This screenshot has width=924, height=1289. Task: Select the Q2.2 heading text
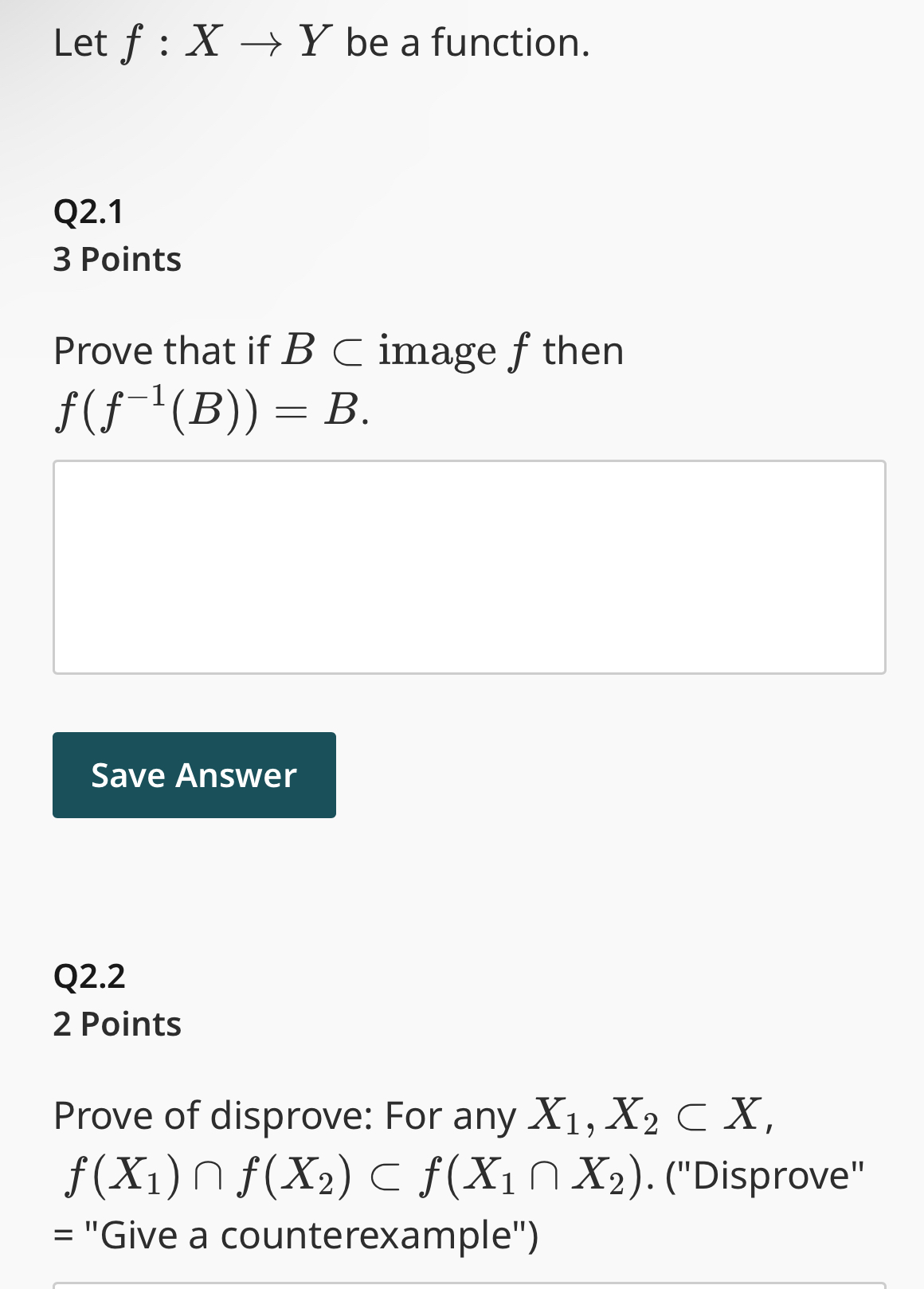click(x=89, y=976)
